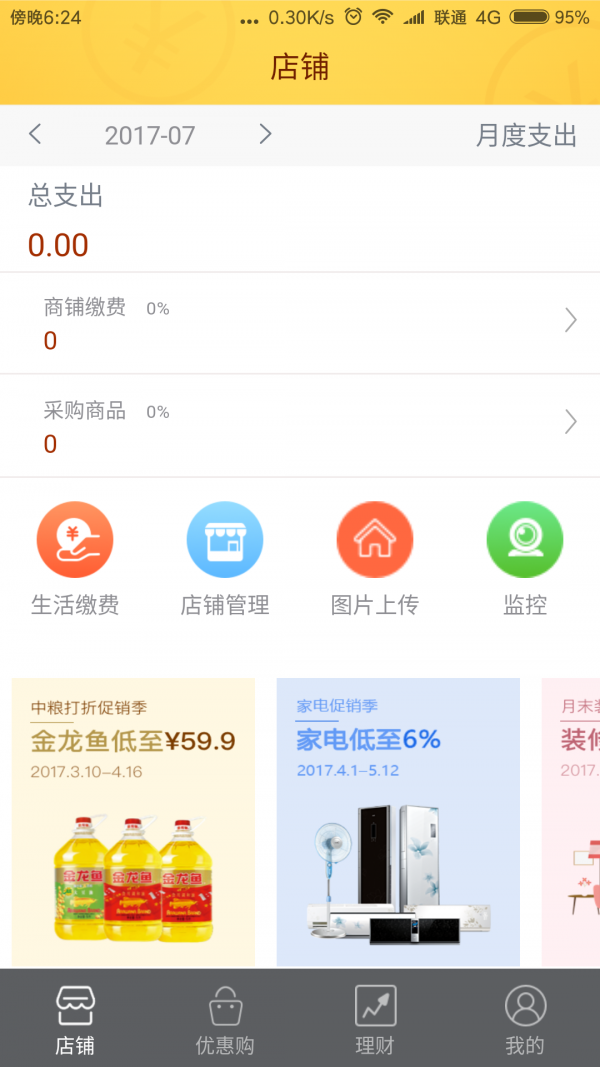Viewport: 600px width, 1067px height.
Task: Open the 家电低至6% promotion banner
Action: [x=398, y=821]
